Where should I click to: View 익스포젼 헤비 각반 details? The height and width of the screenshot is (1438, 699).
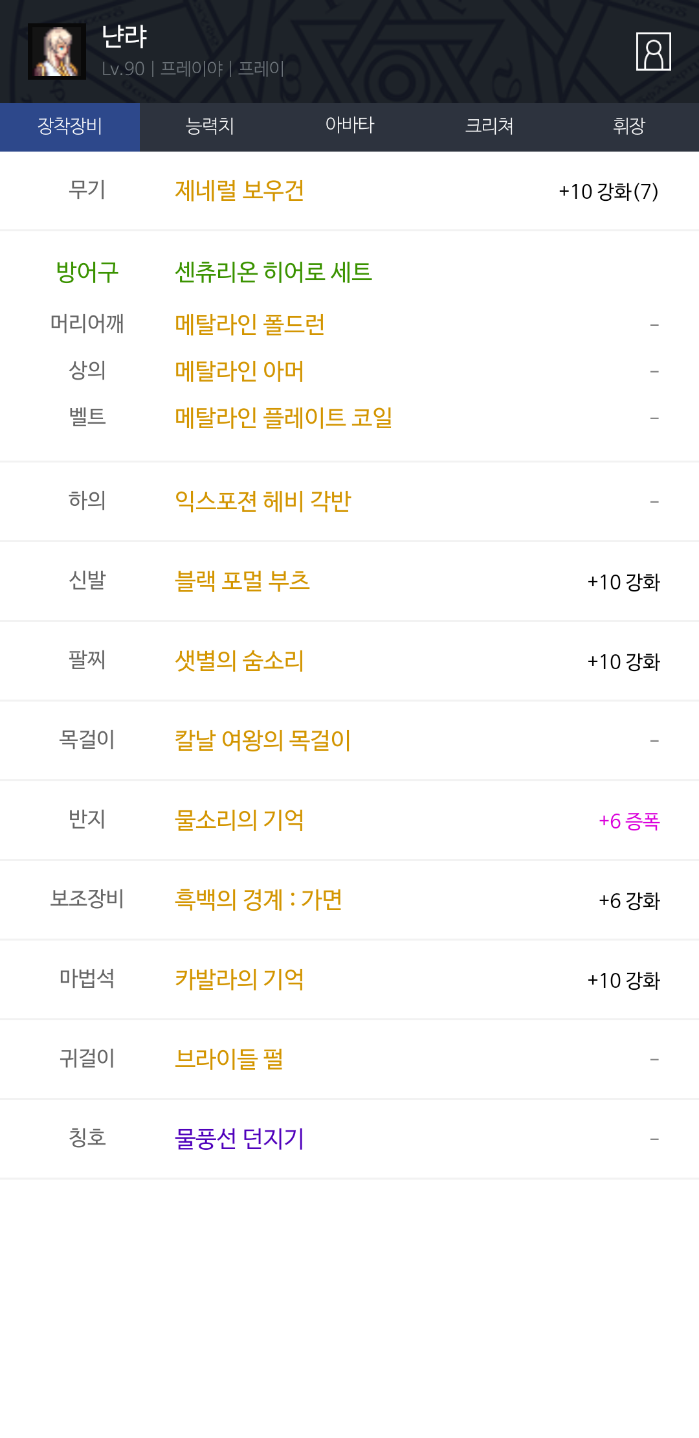(x=262, y=501)
